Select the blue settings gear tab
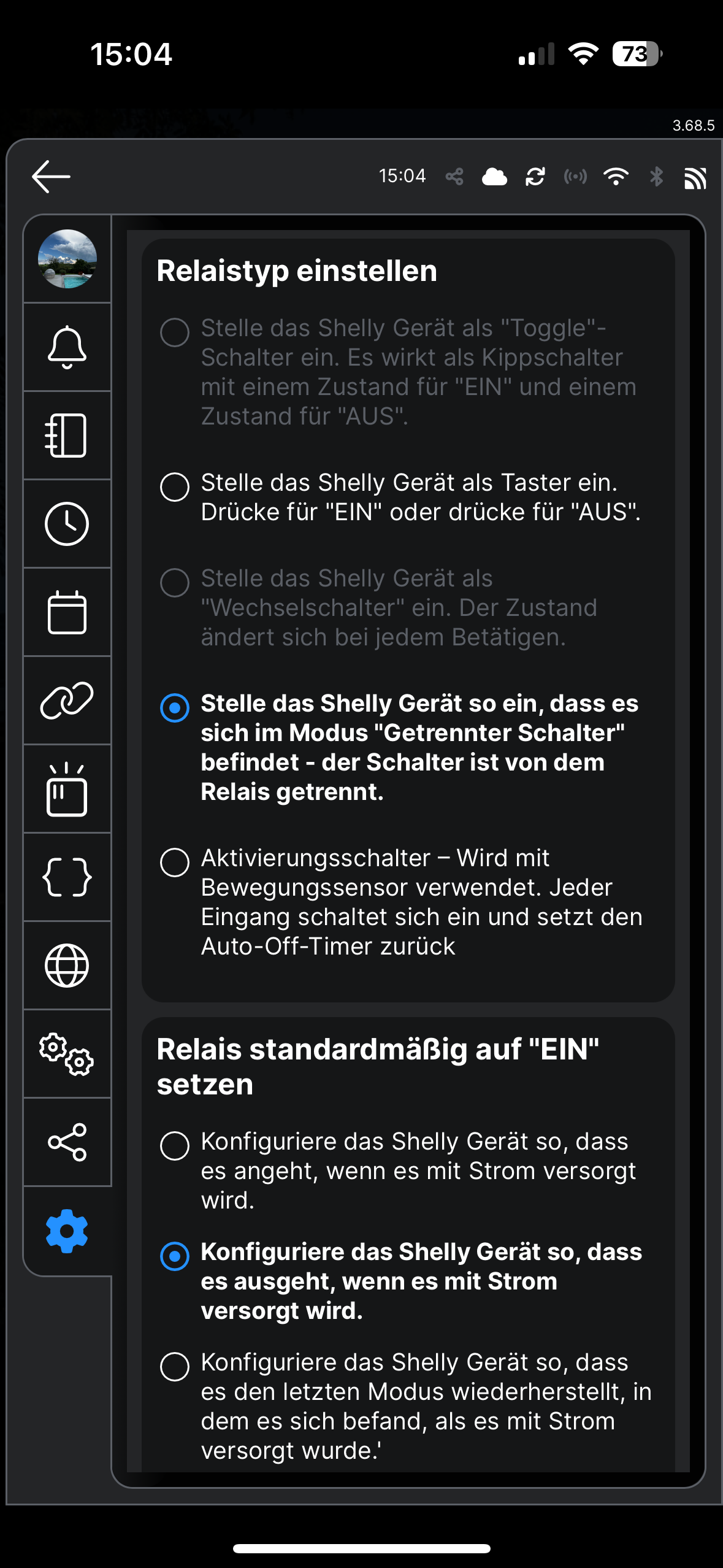 67,1231
